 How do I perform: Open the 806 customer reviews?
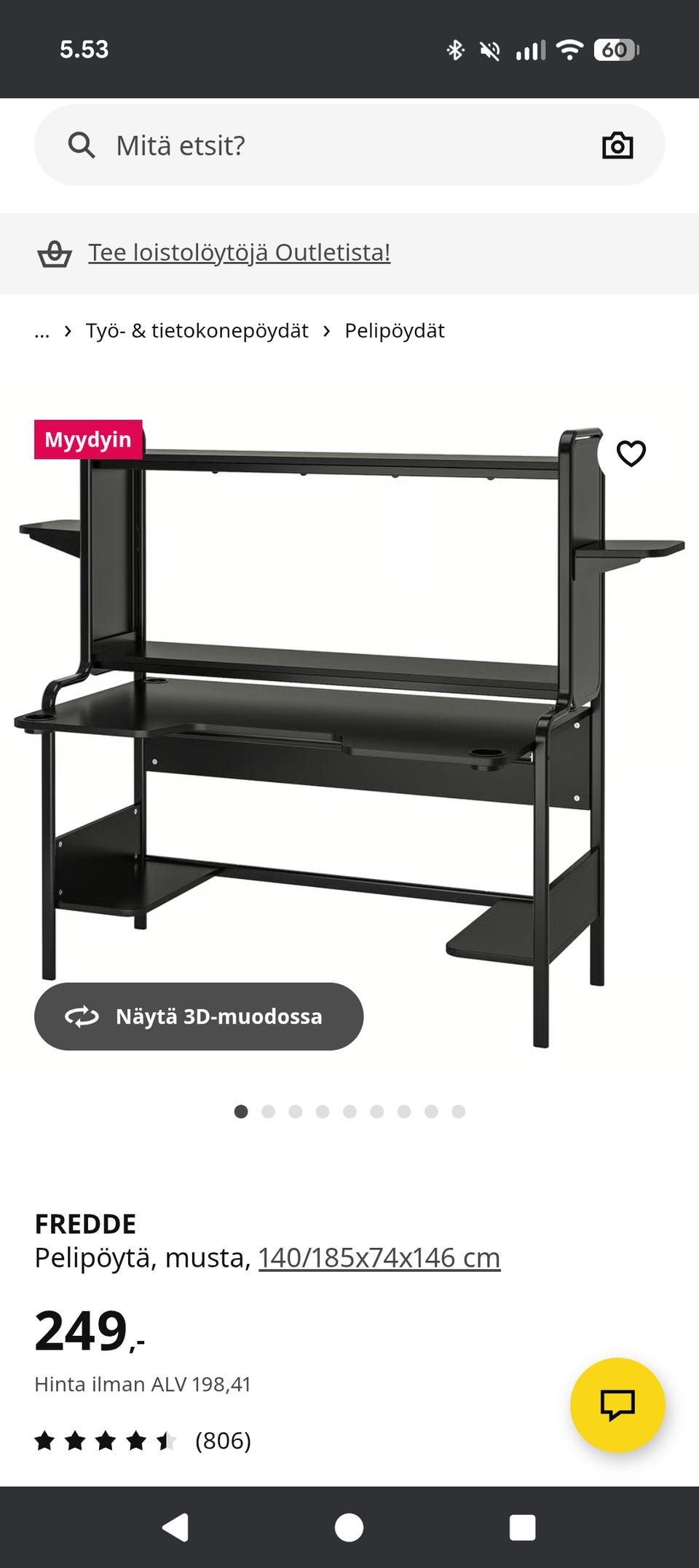pos(222,1441)
